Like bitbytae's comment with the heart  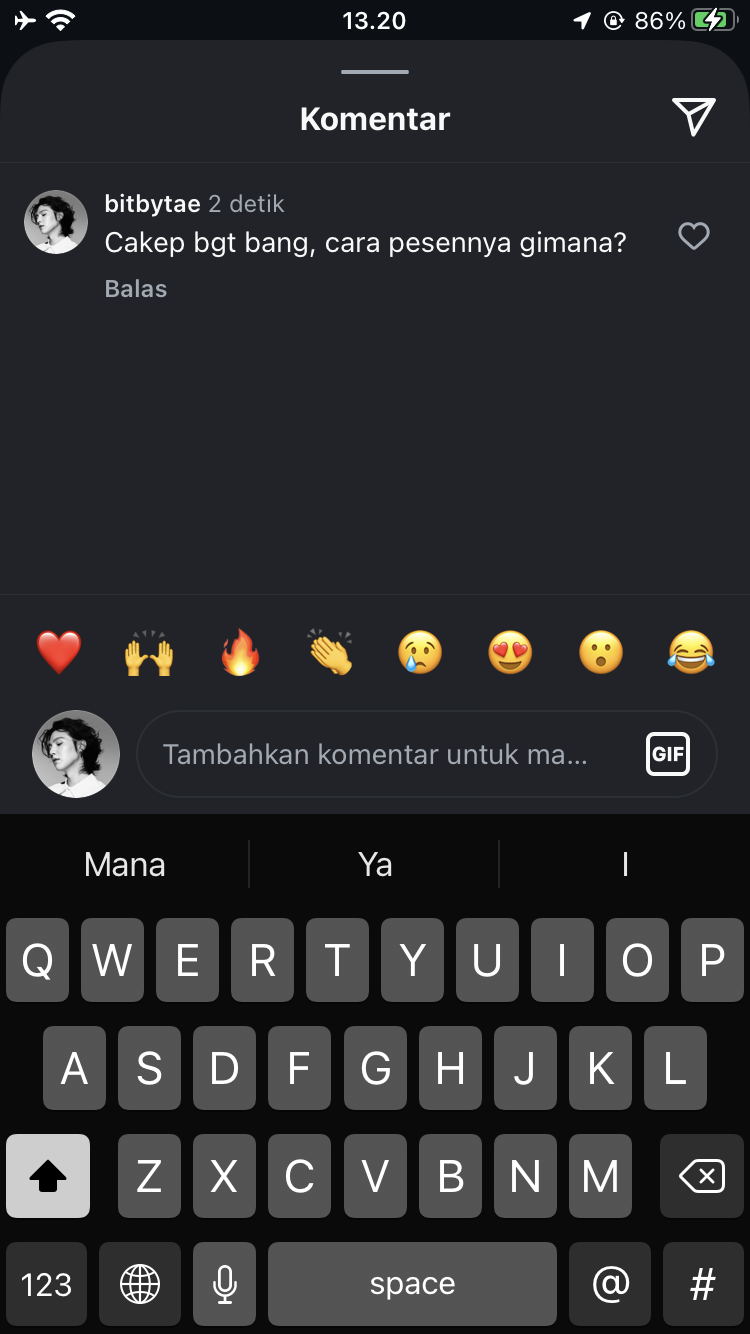point(693,236)
